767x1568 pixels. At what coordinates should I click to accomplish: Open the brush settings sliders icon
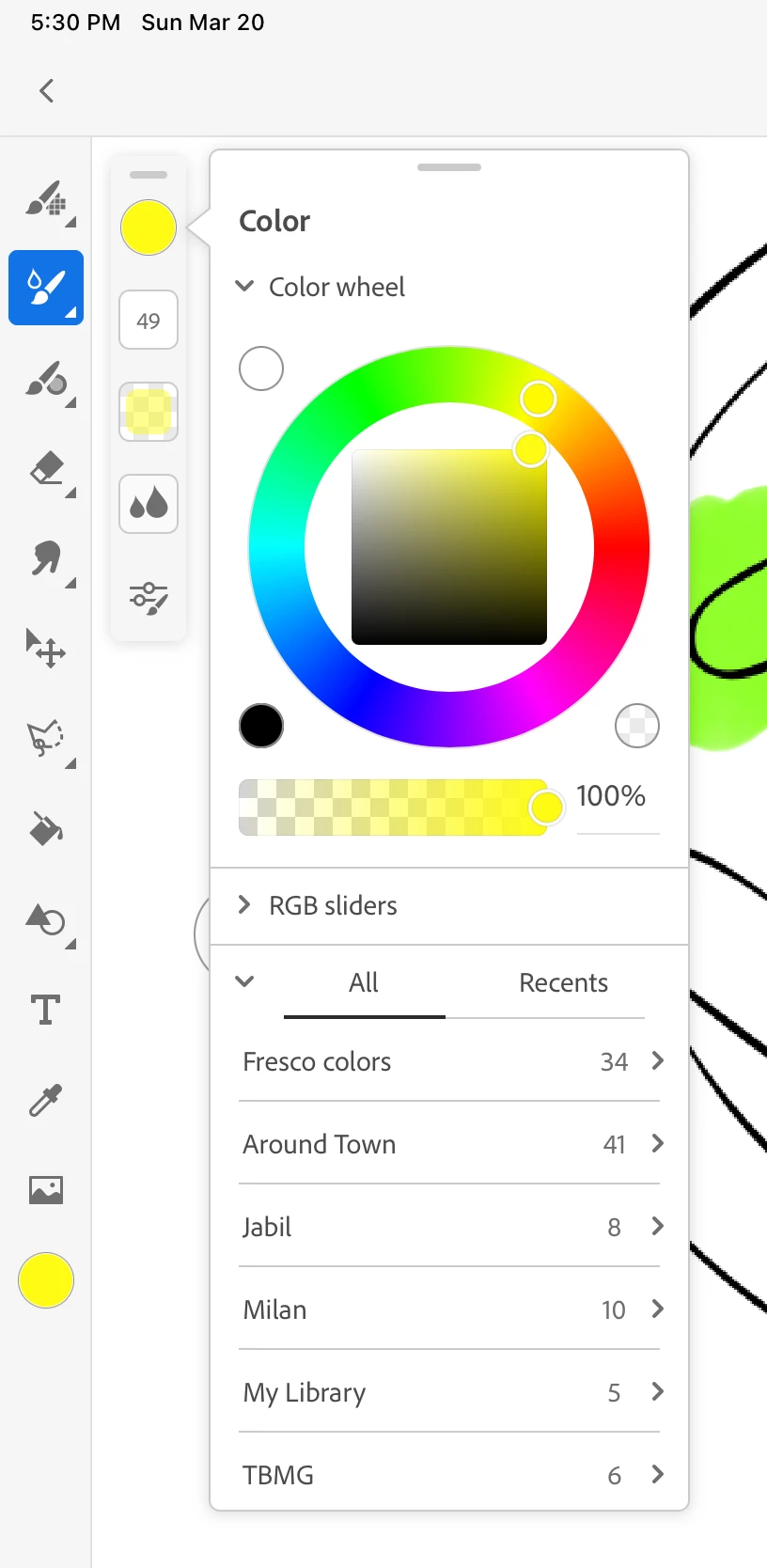[149, 597]
